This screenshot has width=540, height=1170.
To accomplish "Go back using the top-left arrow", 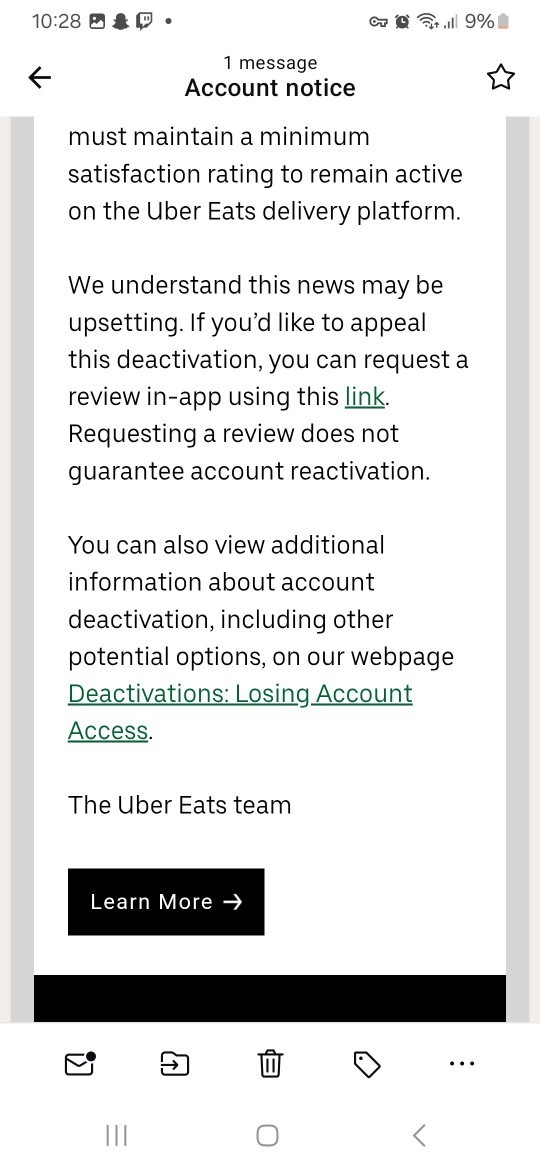I will pyautogui.click(x=40, y=77).
